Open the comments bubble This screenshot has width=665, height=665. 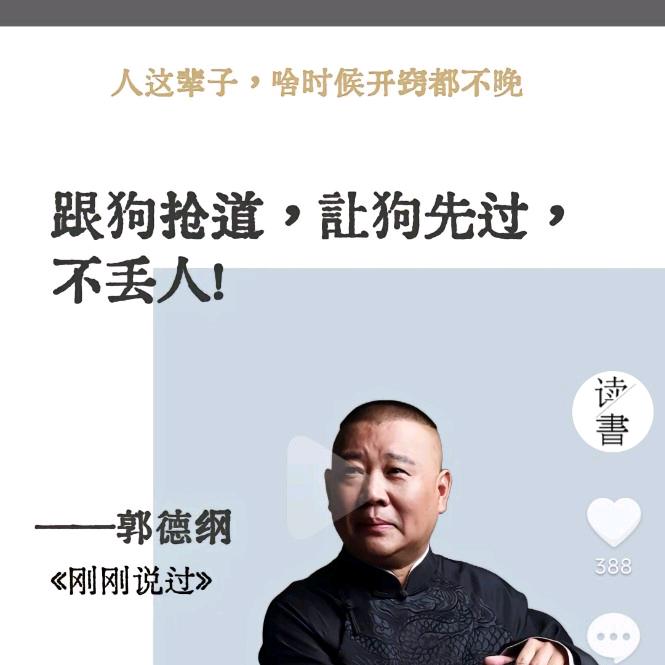click(613, 637)
